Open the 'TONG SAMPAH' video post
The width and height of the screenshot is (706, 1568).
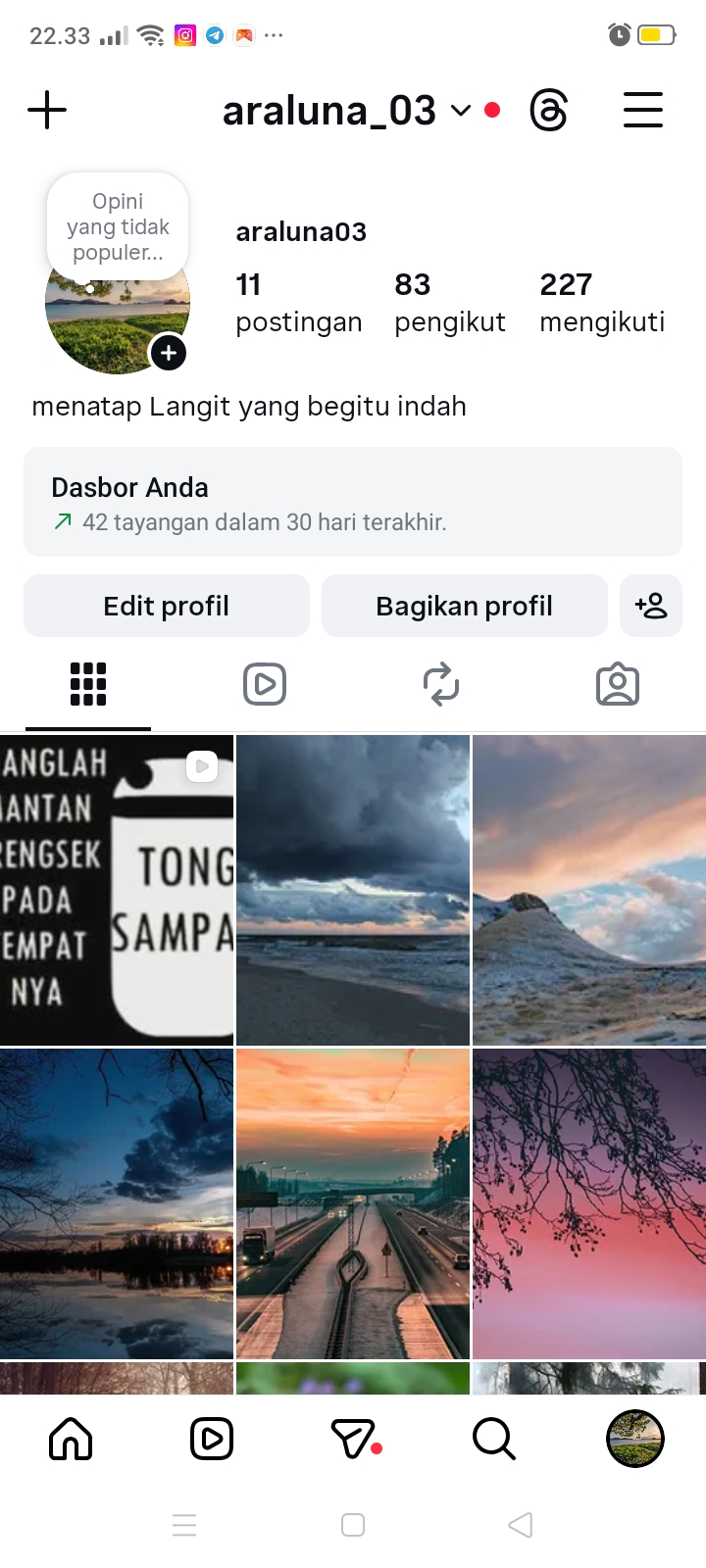[117, 890]
